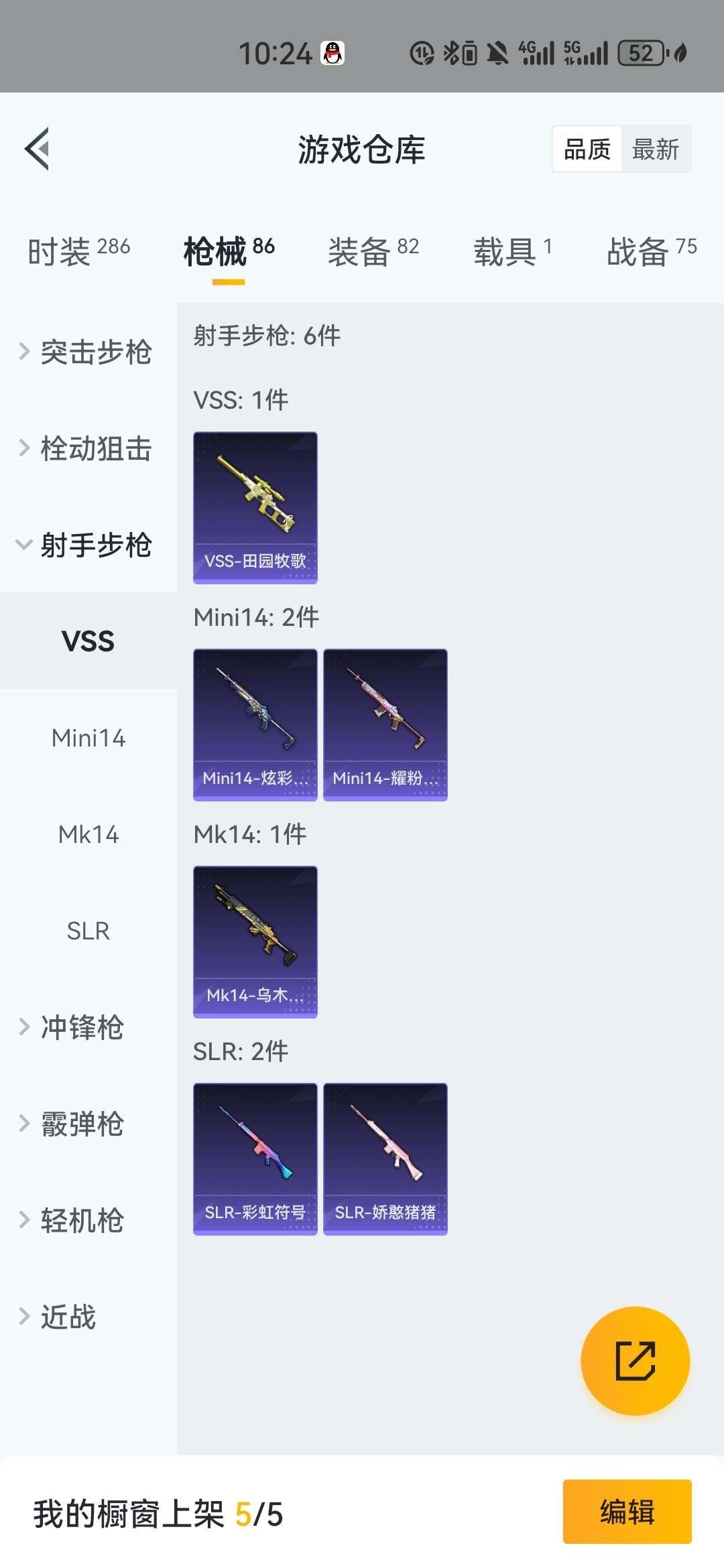Select the Mini14-炫彩 skin thumbnail
Image resolution: width=724 pixels, height=1568 pixels.
(255, 724)
